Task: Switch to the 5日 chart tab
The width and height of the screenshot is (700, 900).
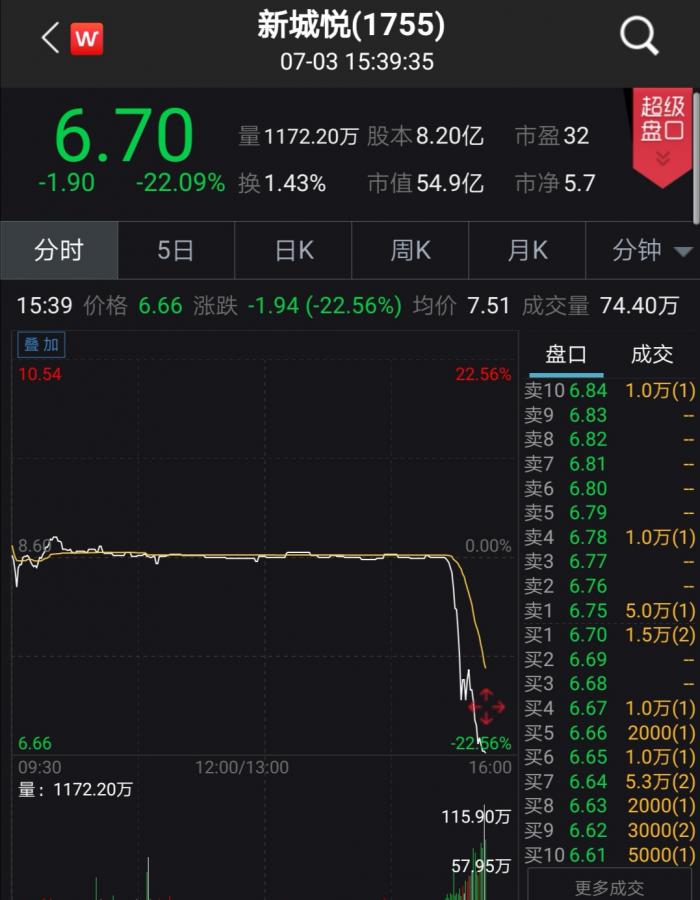Action: [x=175, y=250]
